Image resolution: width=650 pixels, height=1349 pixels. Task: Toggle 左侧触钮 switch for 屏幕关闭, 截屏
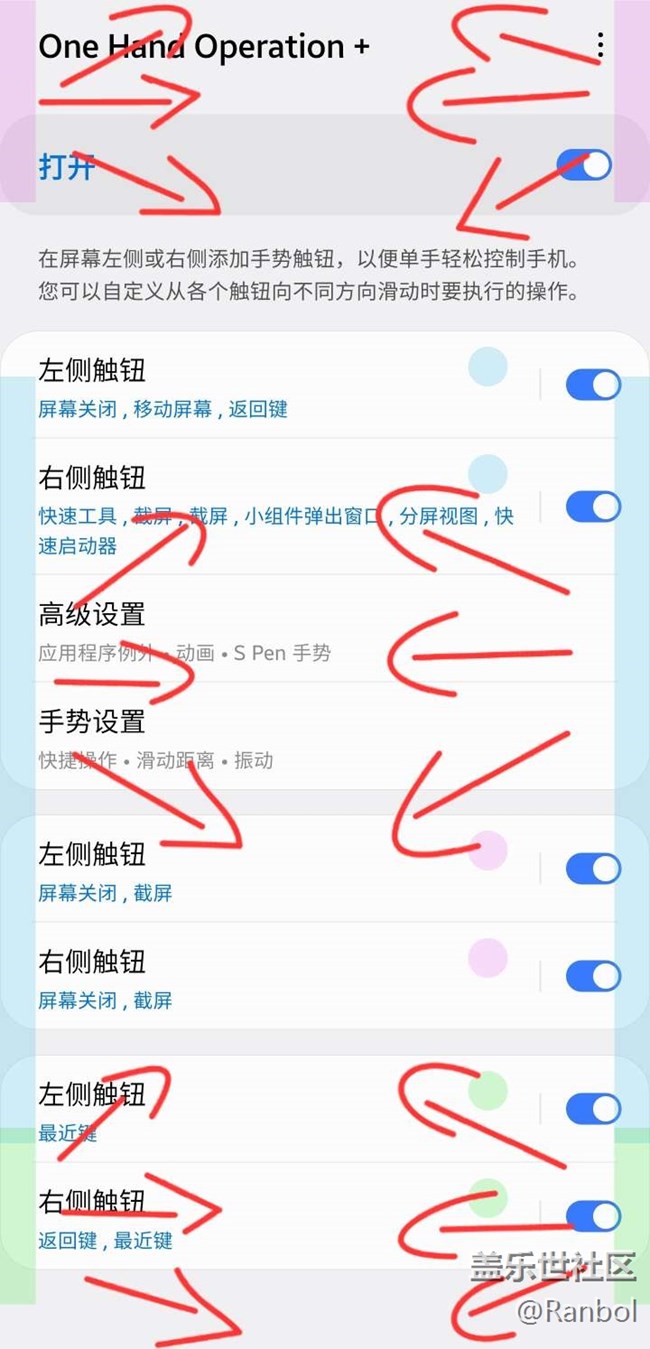593,868
